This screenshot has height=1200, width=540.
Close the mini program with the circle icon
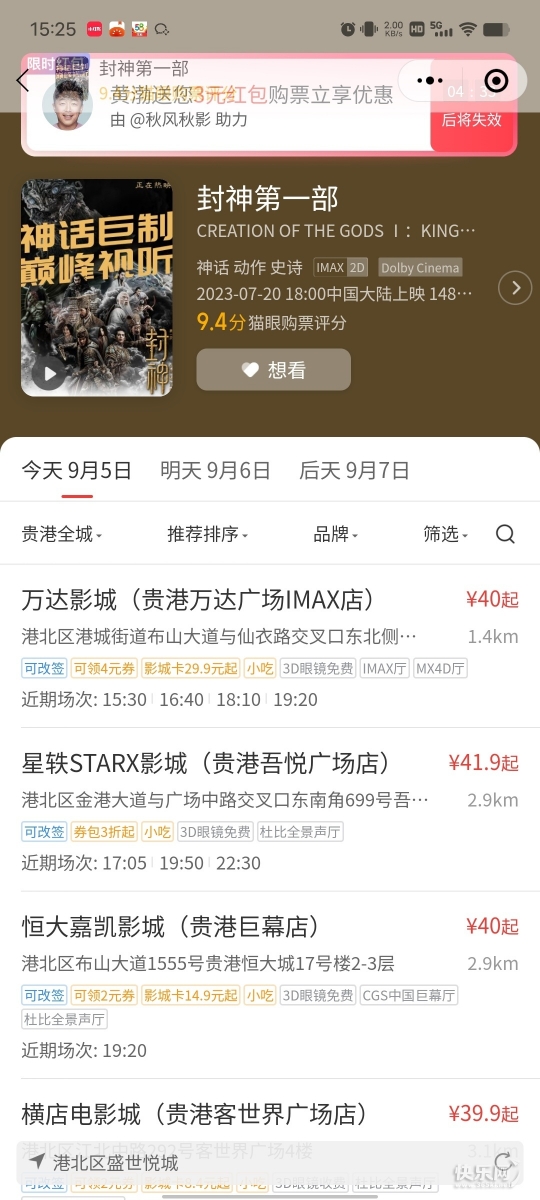click(496, 81)
